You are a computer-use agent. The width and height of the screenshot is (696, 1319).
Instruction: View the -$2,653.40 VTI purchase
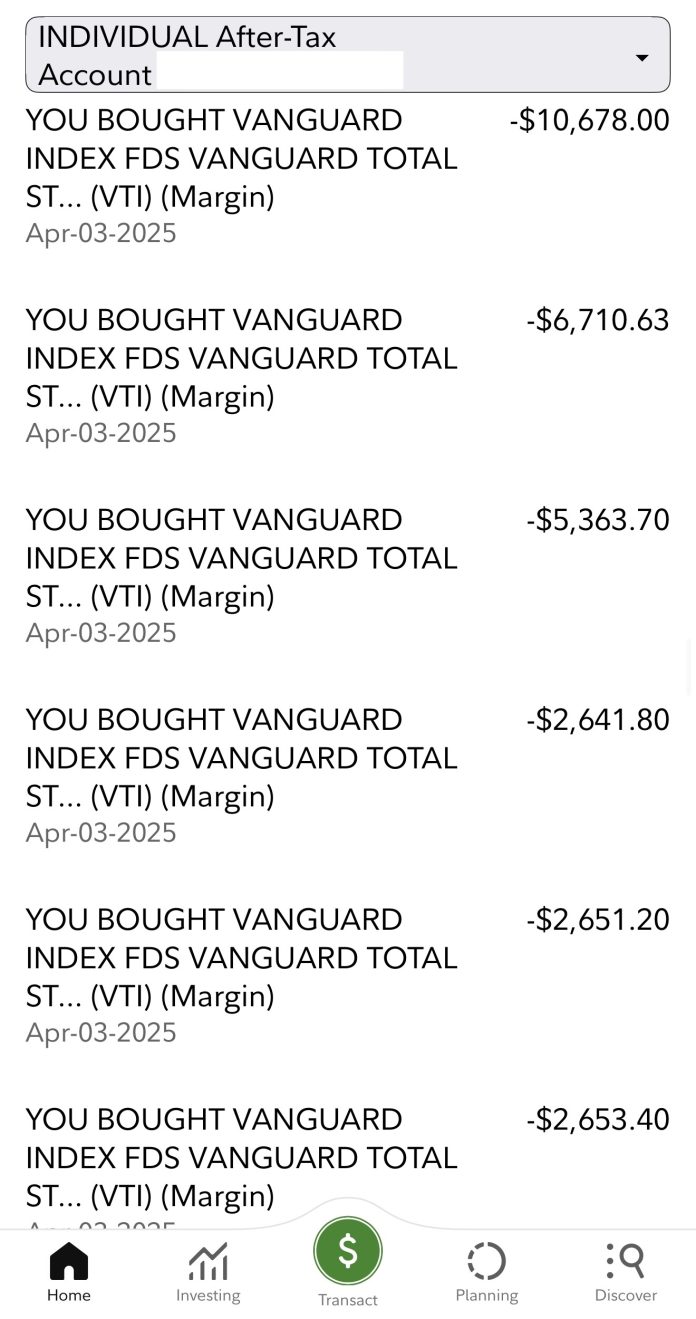point(347,1165)
